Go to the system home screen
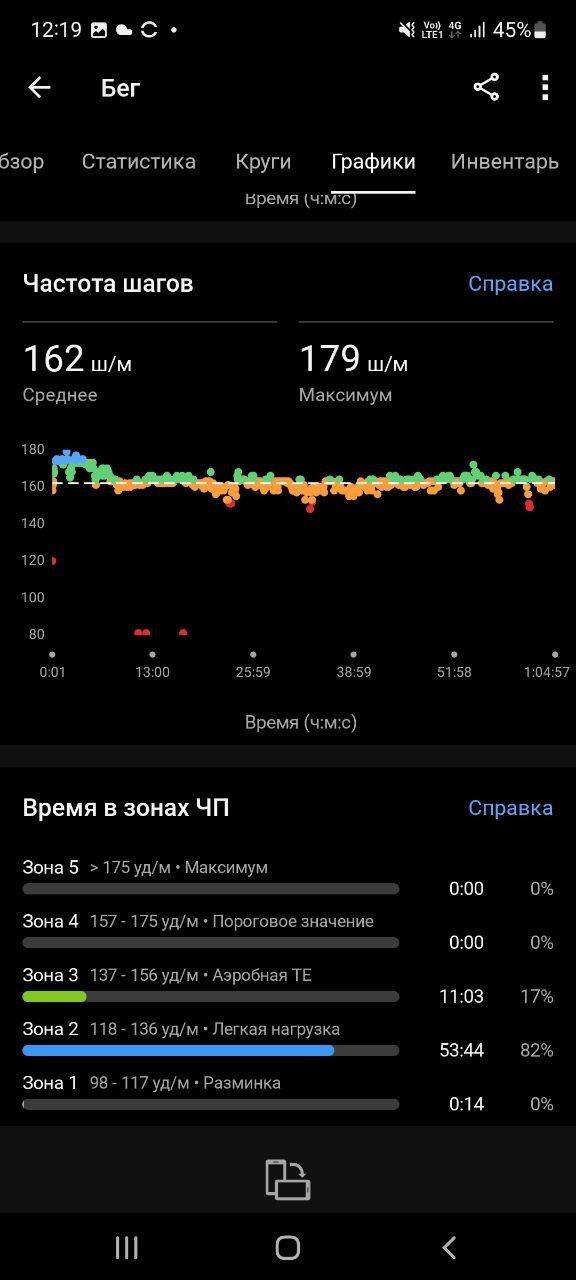The image size is (576, 1280). click(x=288, y=1247)
